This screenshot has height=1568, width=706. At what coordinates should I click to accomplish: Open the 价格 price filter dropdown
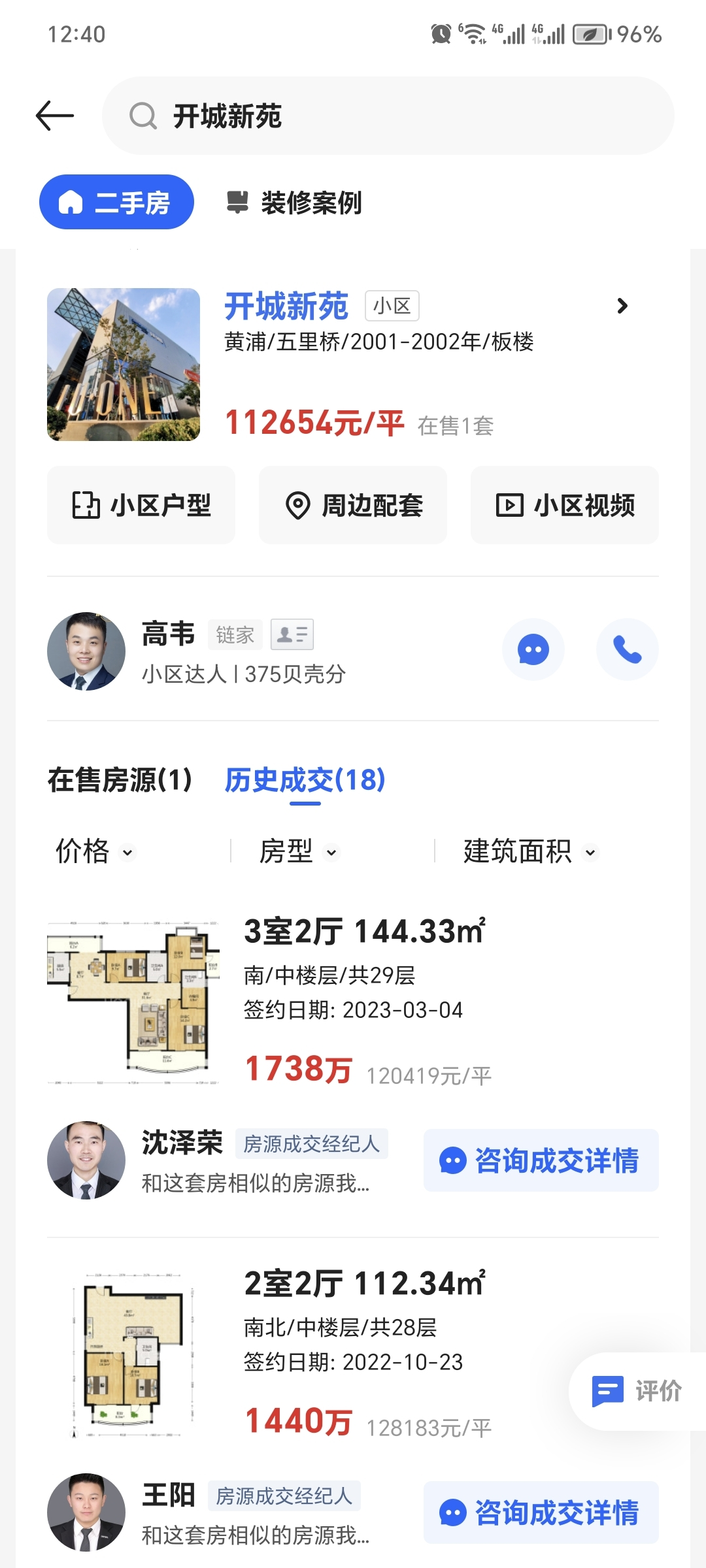[x=93, y=851]
